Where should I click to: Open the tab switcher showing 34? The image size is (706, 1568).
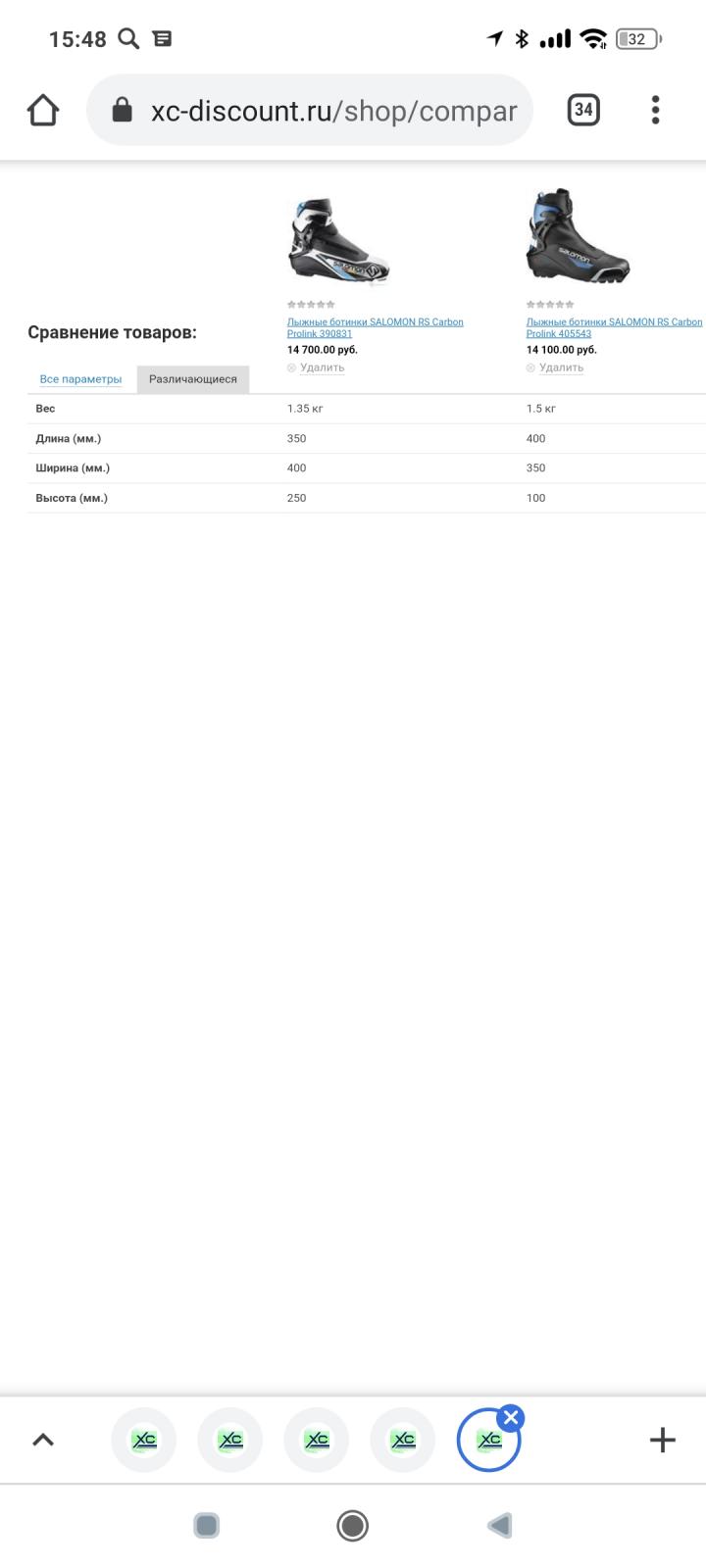pyautogui.click(x=583, y=110)
